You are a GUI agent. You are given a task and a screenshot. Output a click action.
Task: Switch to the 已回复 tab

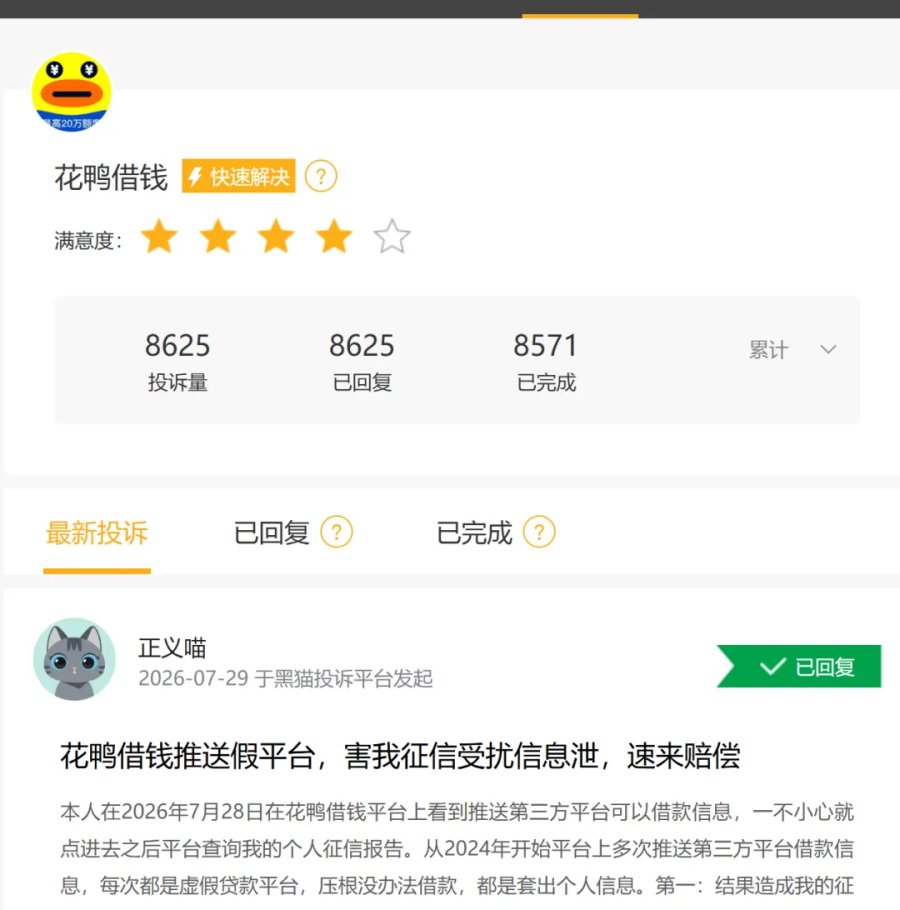click(271, 533)
